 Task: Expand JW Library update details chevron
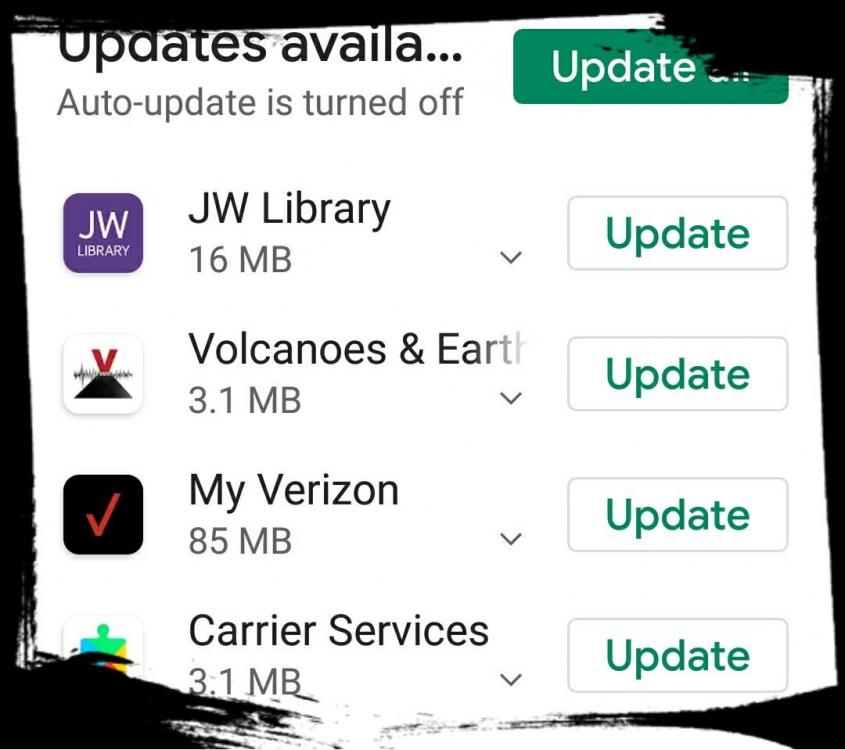(x=511, y=258)
